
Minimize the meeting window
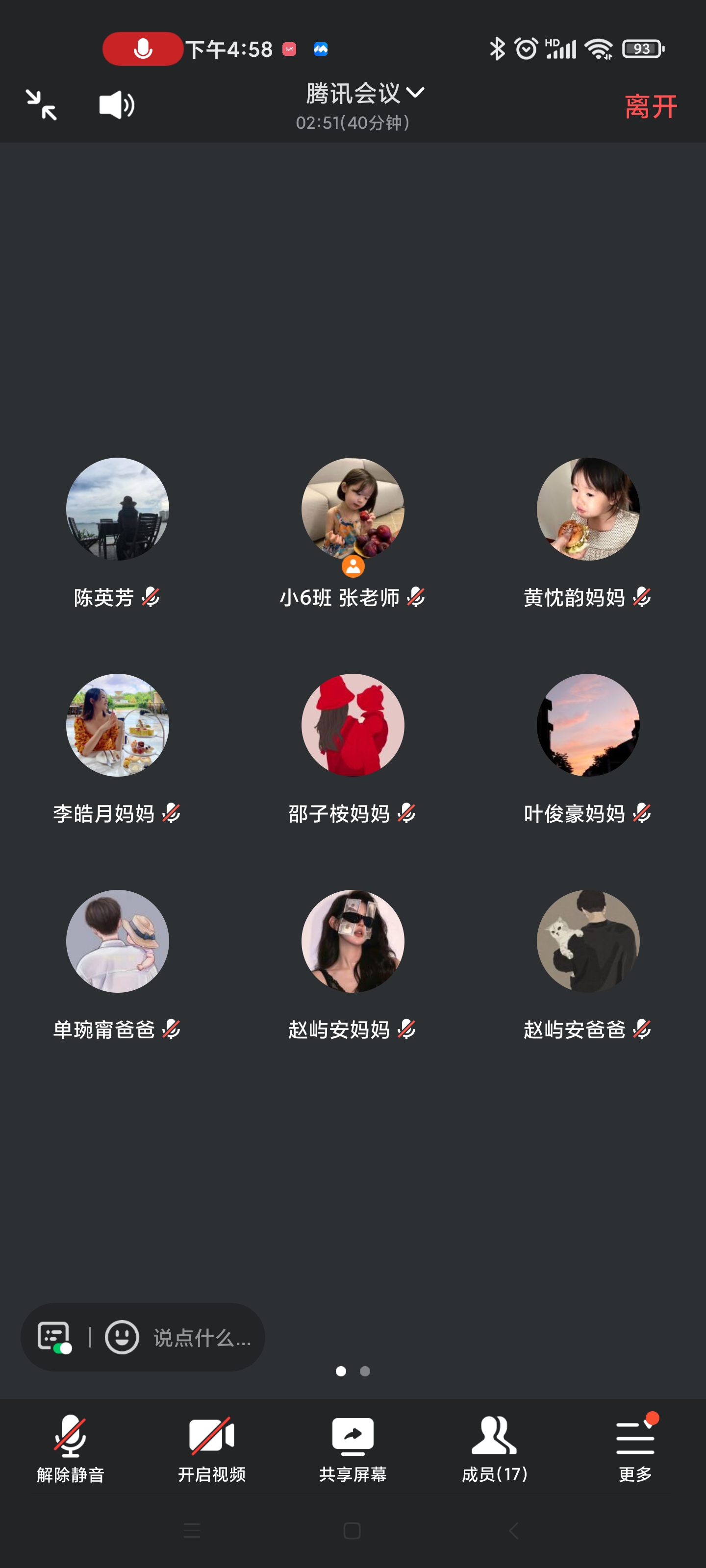(x=41, y=105)
